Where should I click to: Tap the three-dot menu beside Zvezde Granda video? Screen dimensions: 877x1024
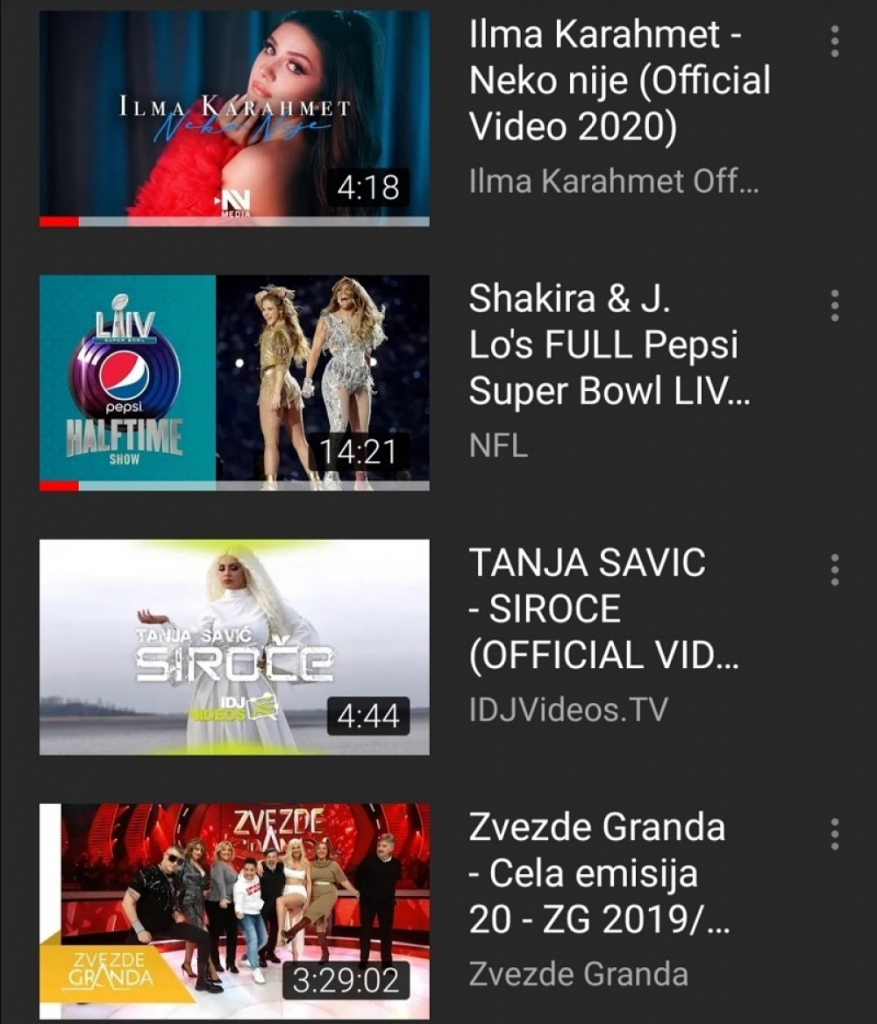tap(834, 833)
